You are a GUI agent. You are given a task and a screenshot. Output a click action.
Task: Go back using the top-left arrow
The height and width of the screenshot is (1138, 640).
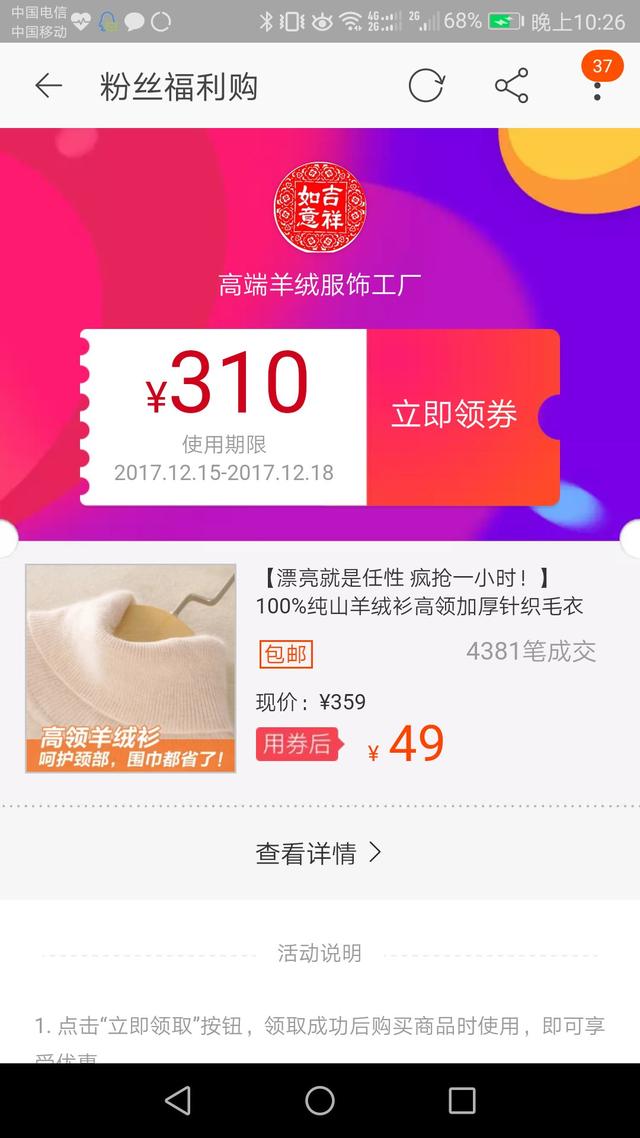click(49, 86)
